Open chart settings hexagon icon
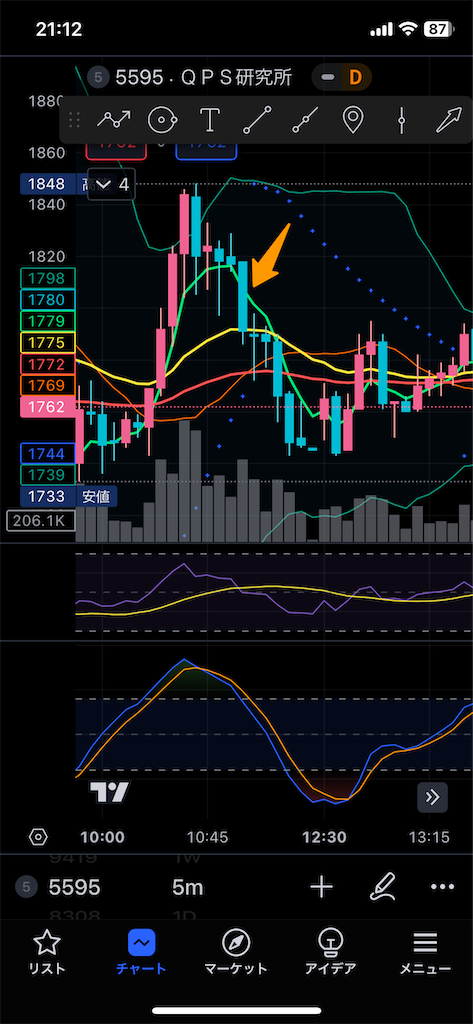The image size is (473, 1024). pos(39,837)
